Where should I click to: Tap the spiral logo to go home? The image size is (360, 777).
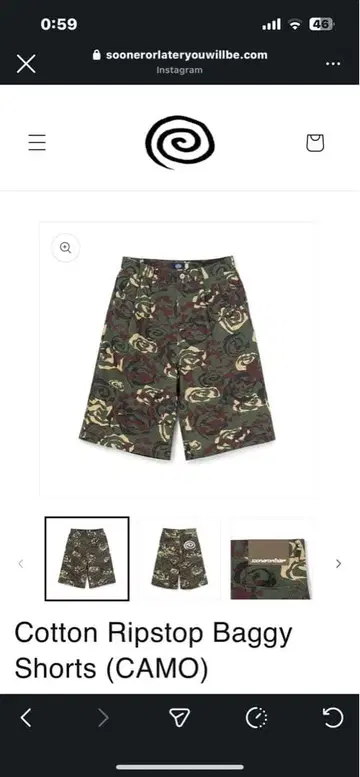(180, 142)
